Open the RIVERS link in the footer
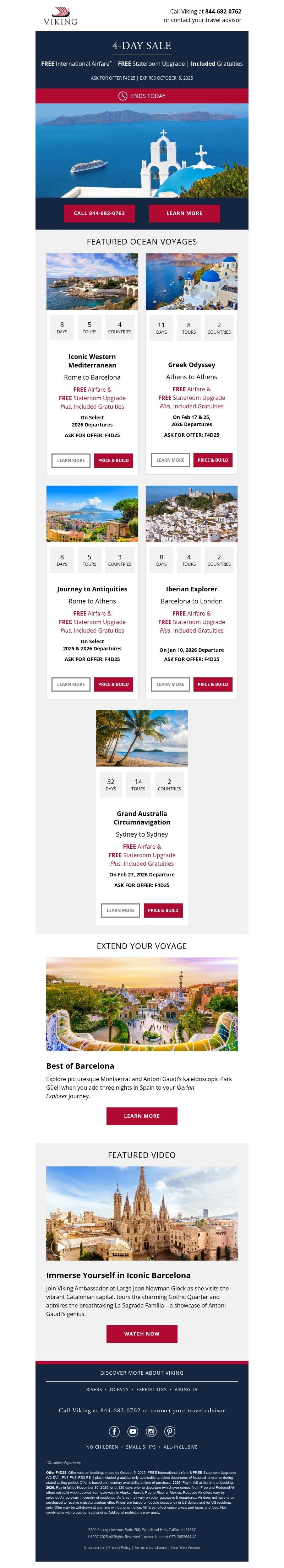Screen dimensions: 284x1568 pos(94,1389)
